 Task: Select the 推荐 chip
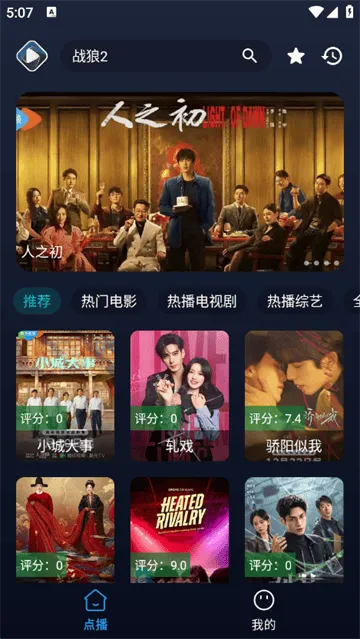(x=37, y=301)
